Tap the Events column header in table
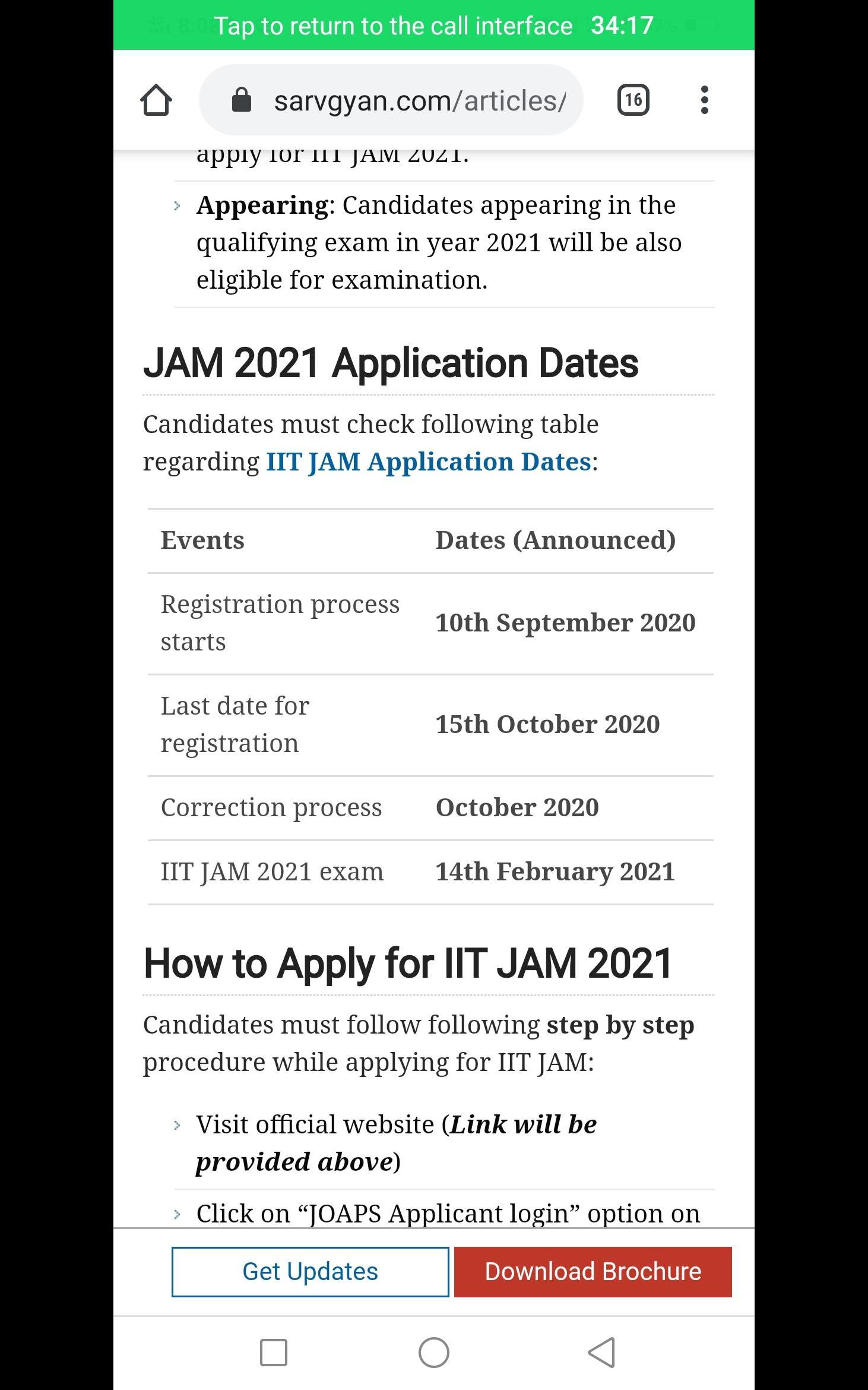The image size is (868, 1390). click(x=202, y=540)
